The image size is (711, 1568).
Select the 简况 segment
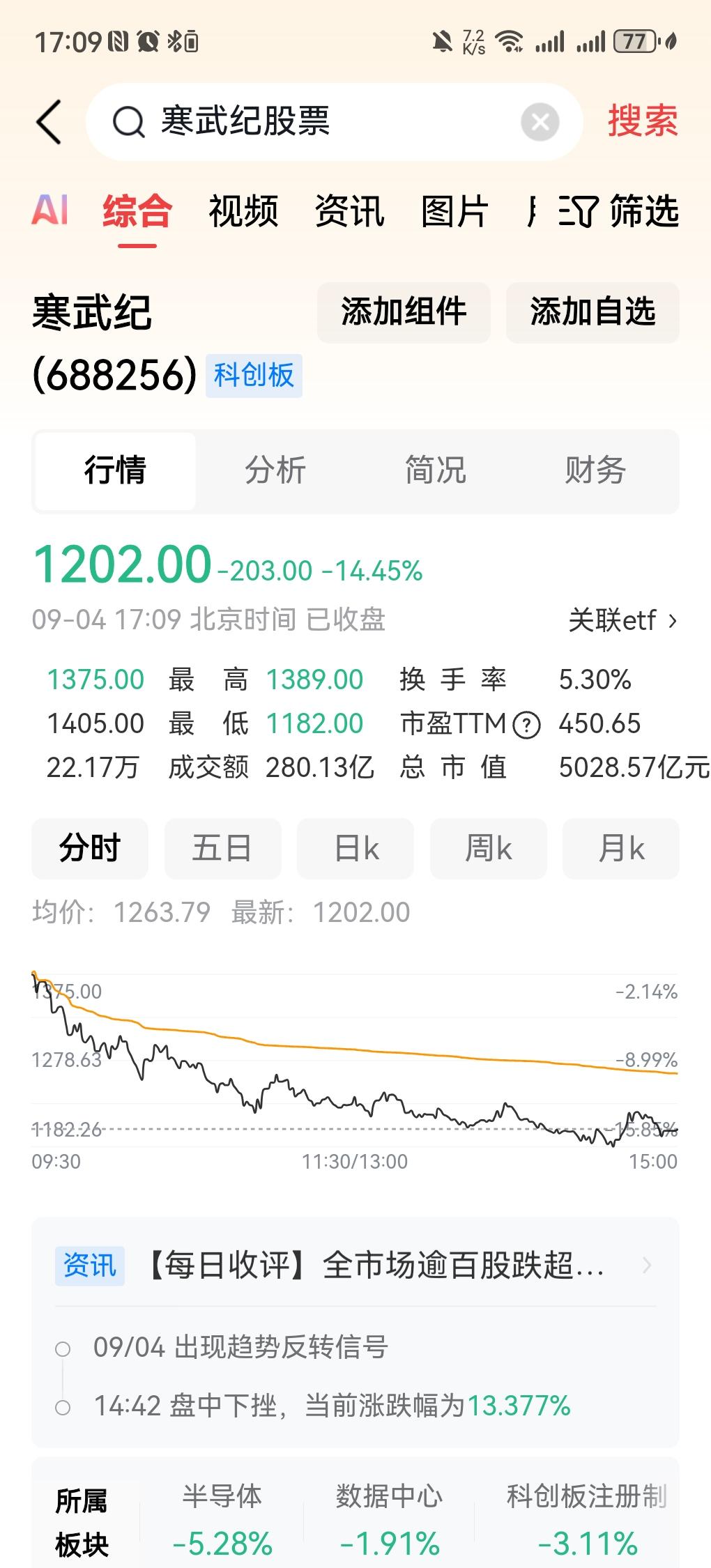pyautogui.click(x=436, y=470)
